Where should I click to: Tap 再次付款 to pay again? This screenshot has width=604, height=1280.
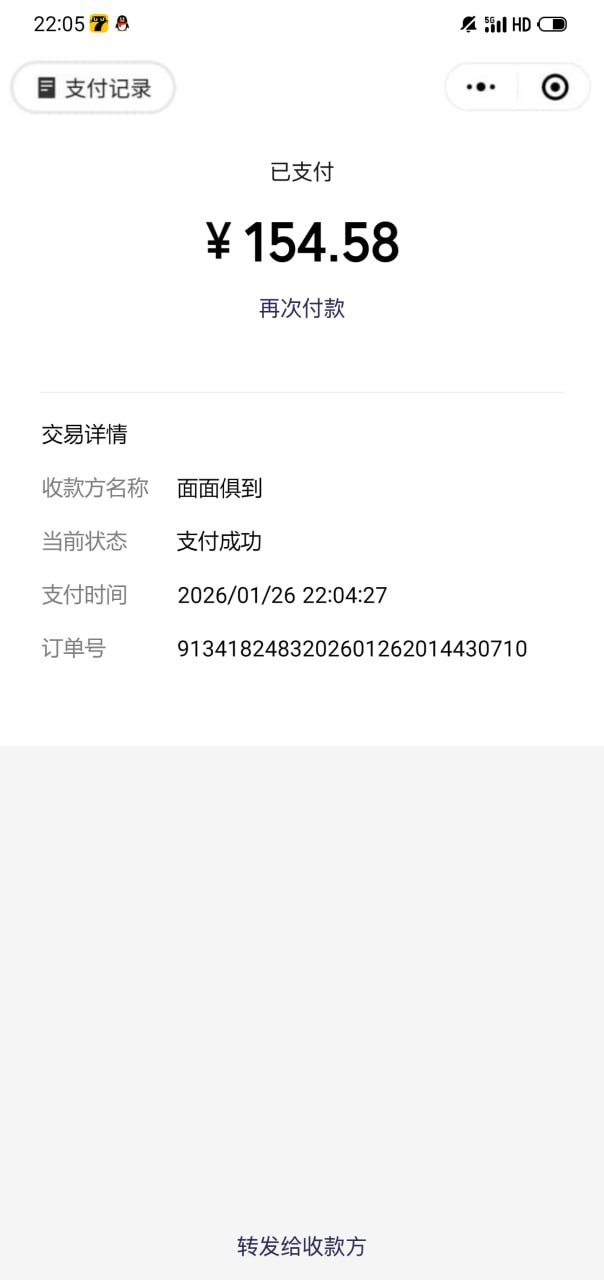[302, 308]
